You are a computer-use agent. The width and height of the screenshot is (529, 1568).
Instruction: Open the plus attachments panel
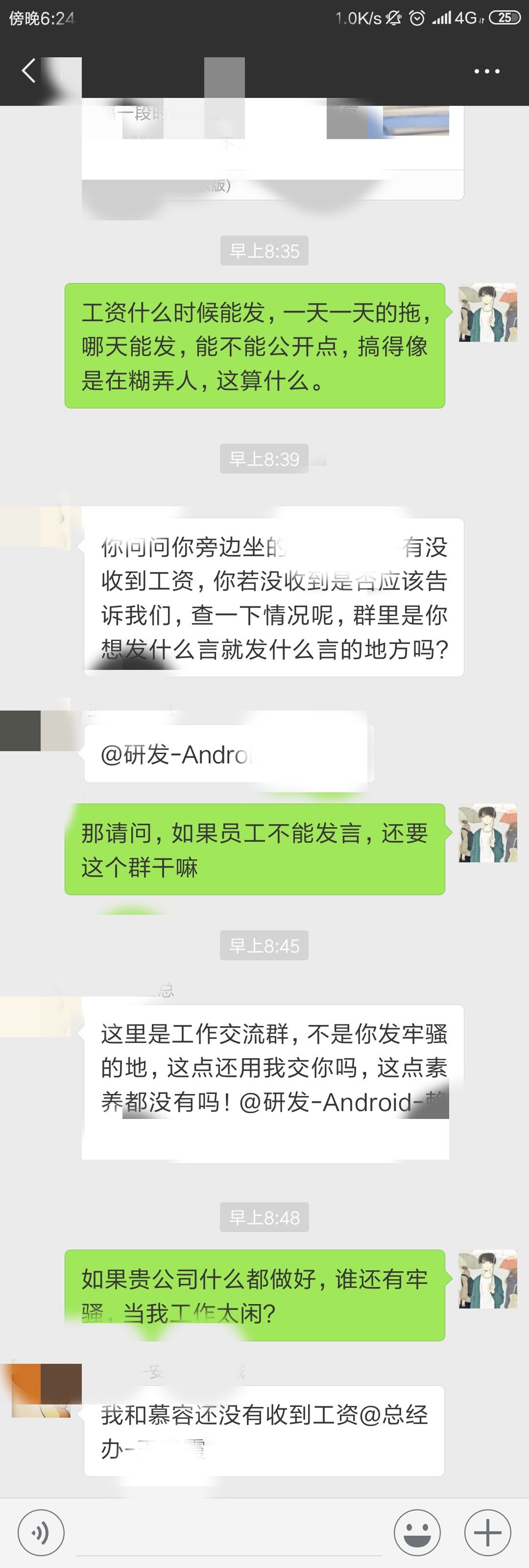(x=487, y=1533)
